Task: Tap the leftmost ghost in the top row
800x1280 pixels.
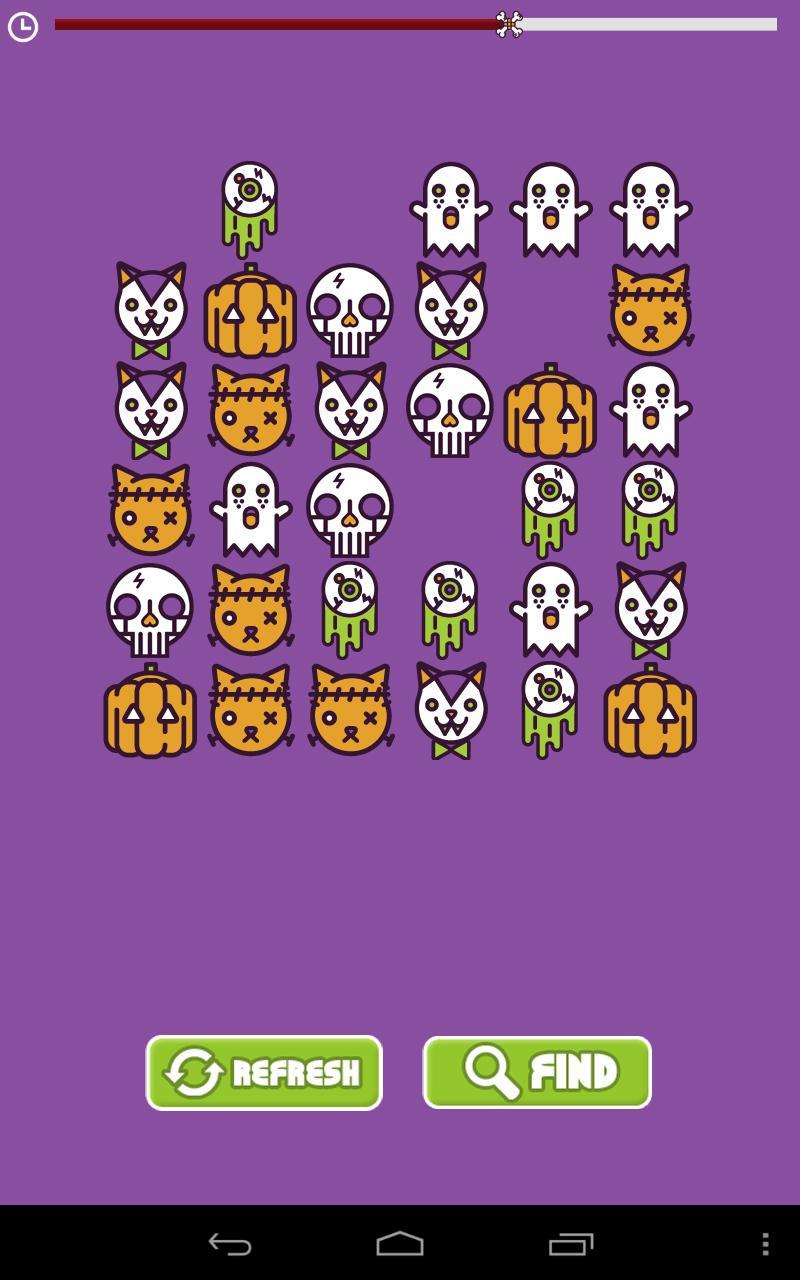Action: [450, 205]
